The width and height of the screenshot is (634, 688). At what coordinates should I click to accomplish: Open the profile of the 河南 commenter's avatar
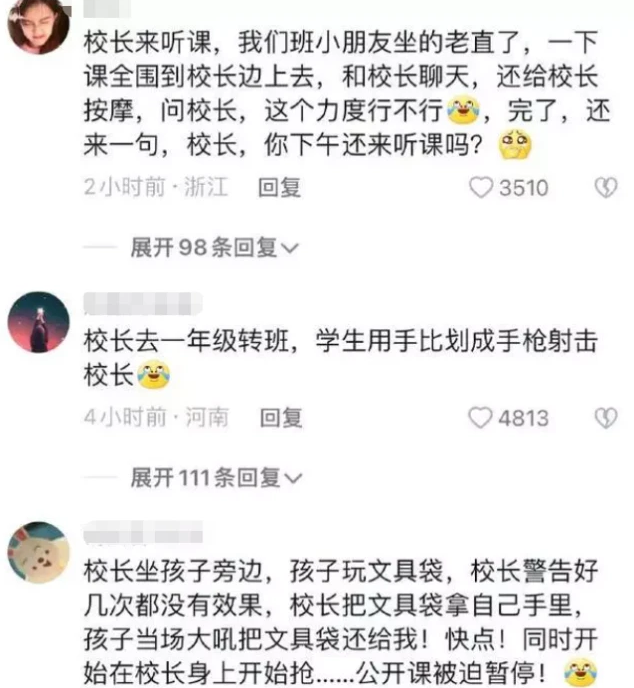tap(38, 322)
